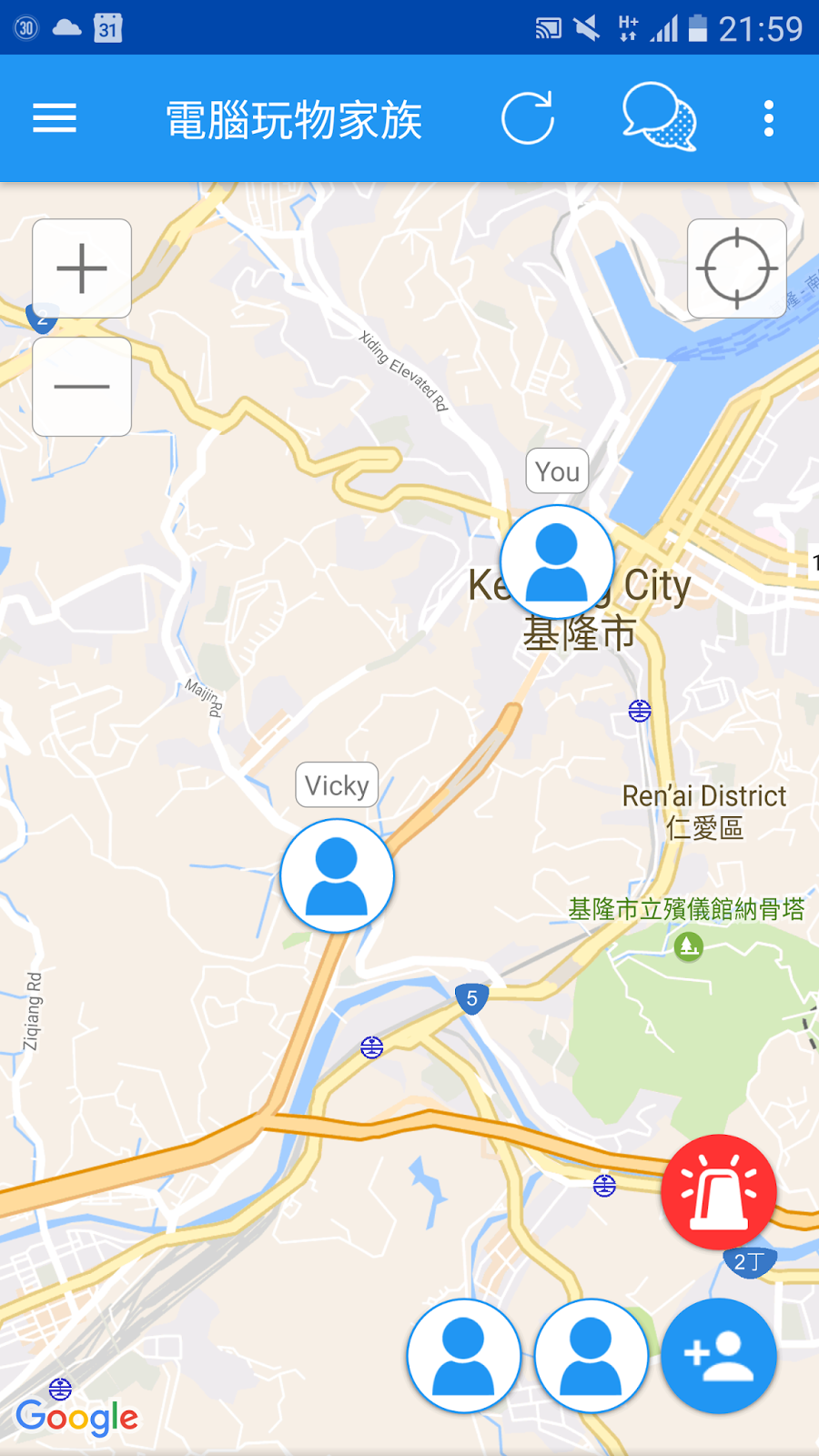Image resolution: width=819 pixels, height=1456 pixels.
Task: Zoom in on the map
Action: click(x=82, y=268)
